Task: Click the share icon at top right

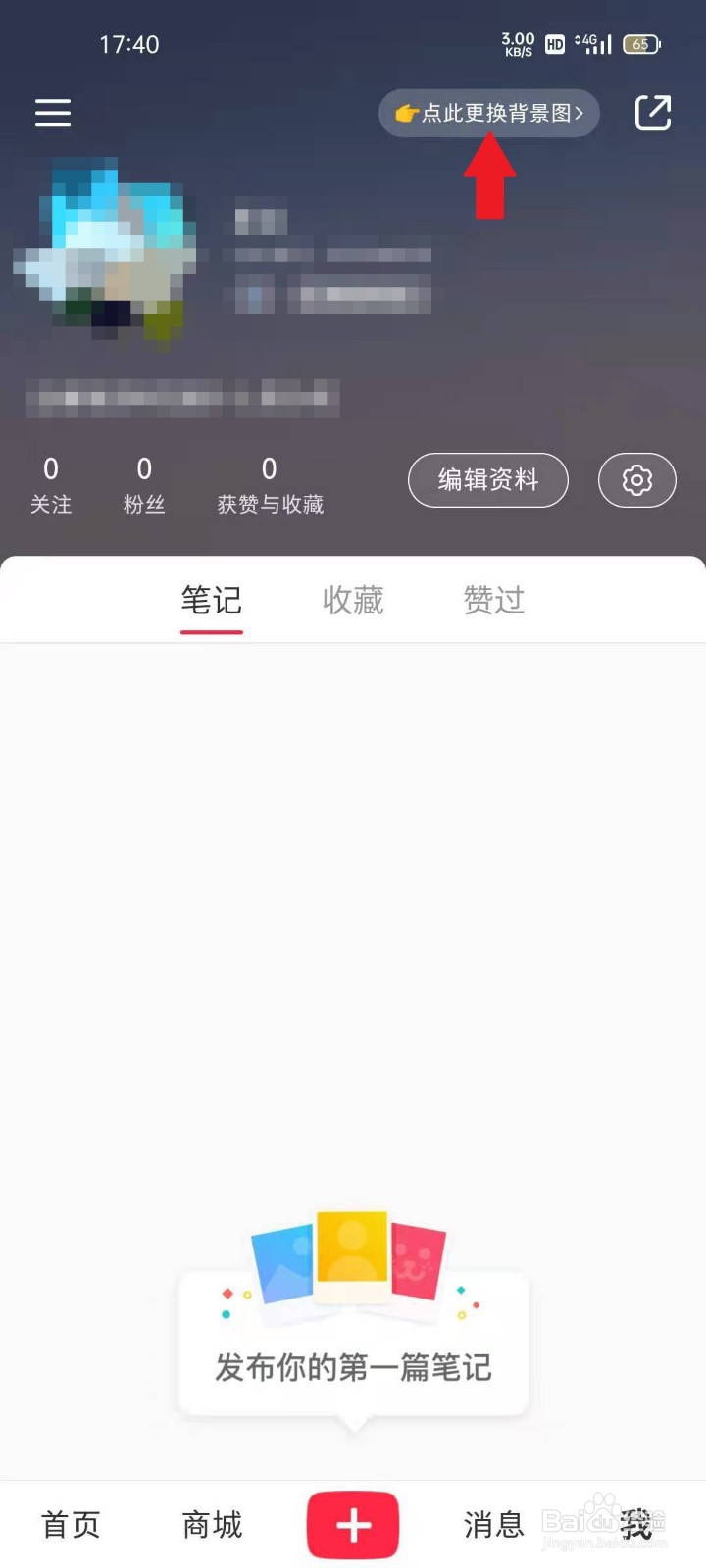Action: tap(652, 113)
